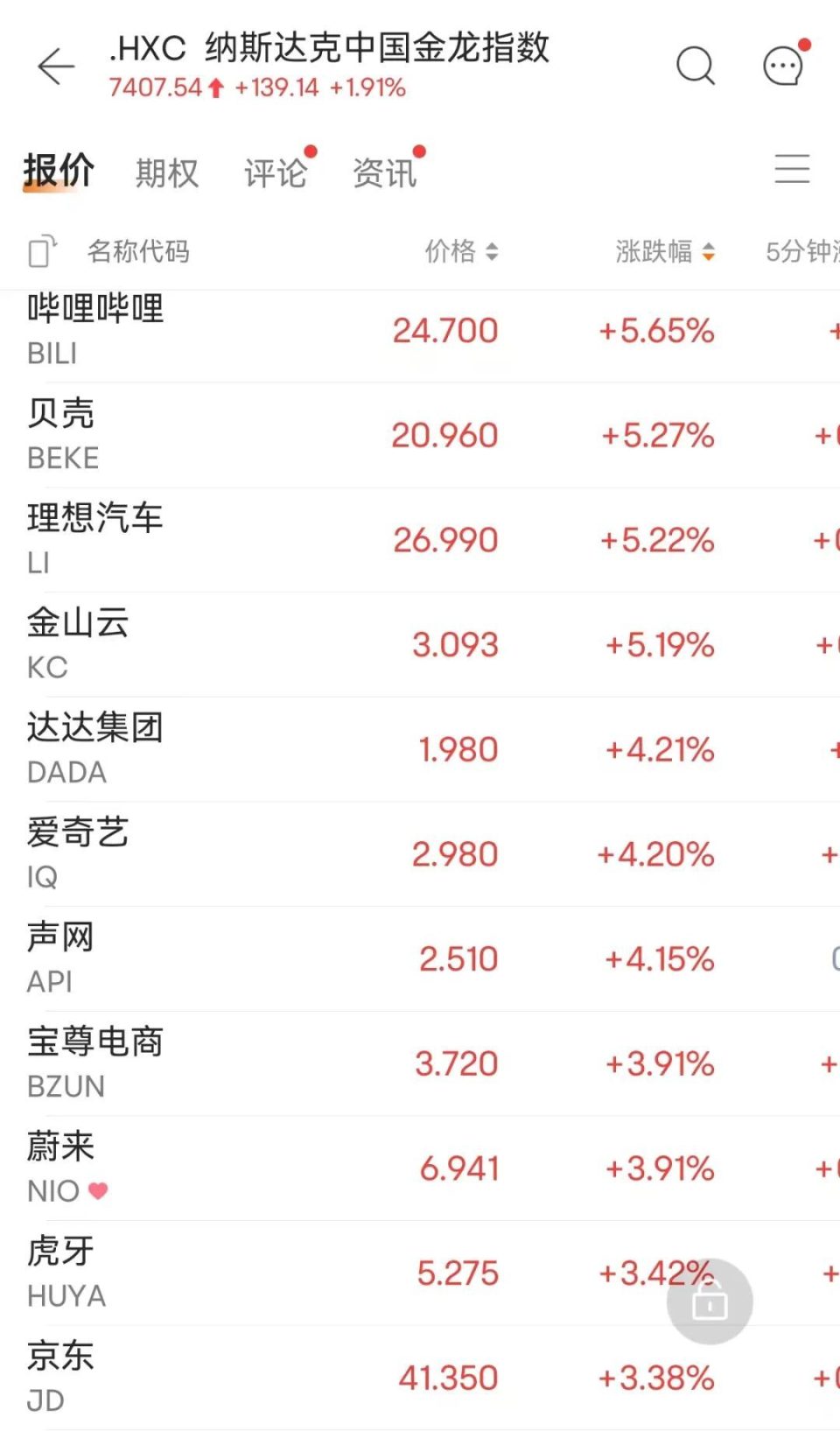
Task: View 理想汽车 LI stock details
Action: click(x=420, y=540)
